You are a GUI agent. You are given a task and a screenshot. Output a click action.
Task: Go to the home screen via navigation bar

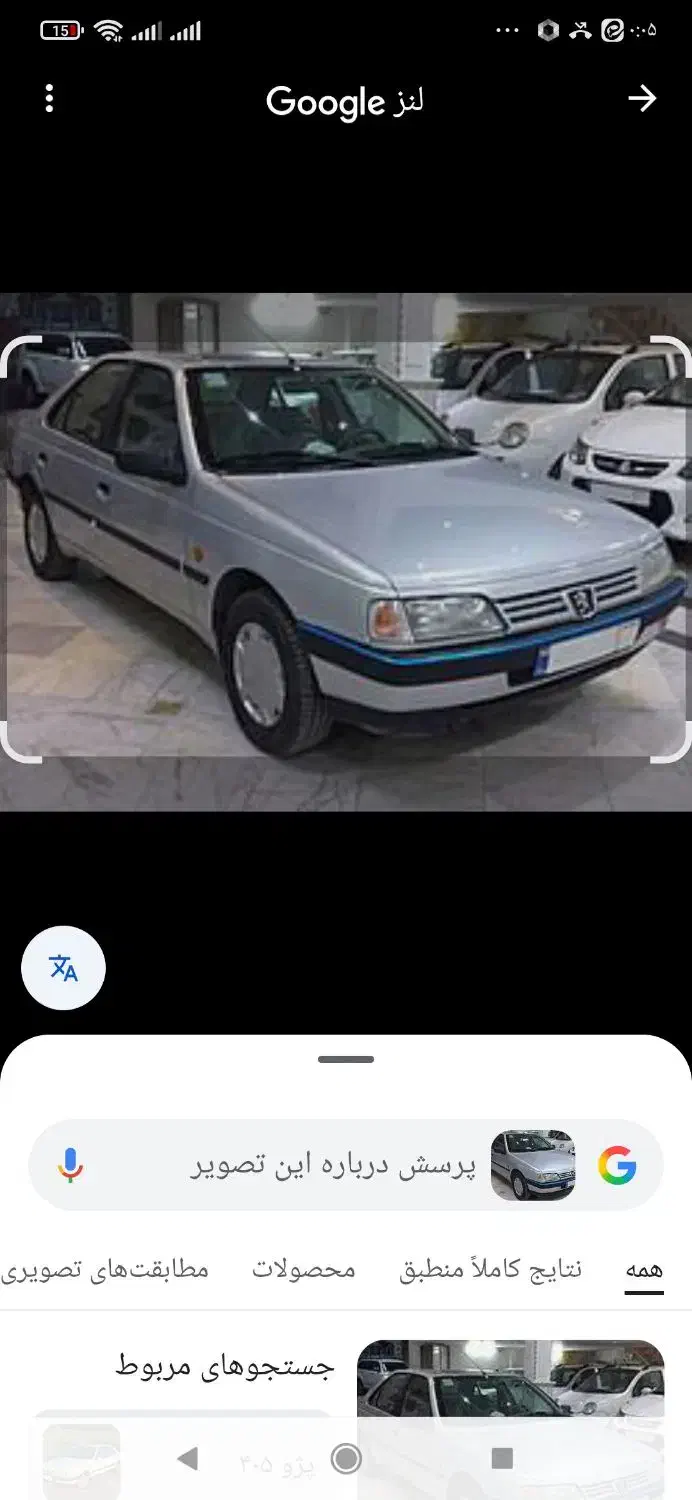(346, 1459)
